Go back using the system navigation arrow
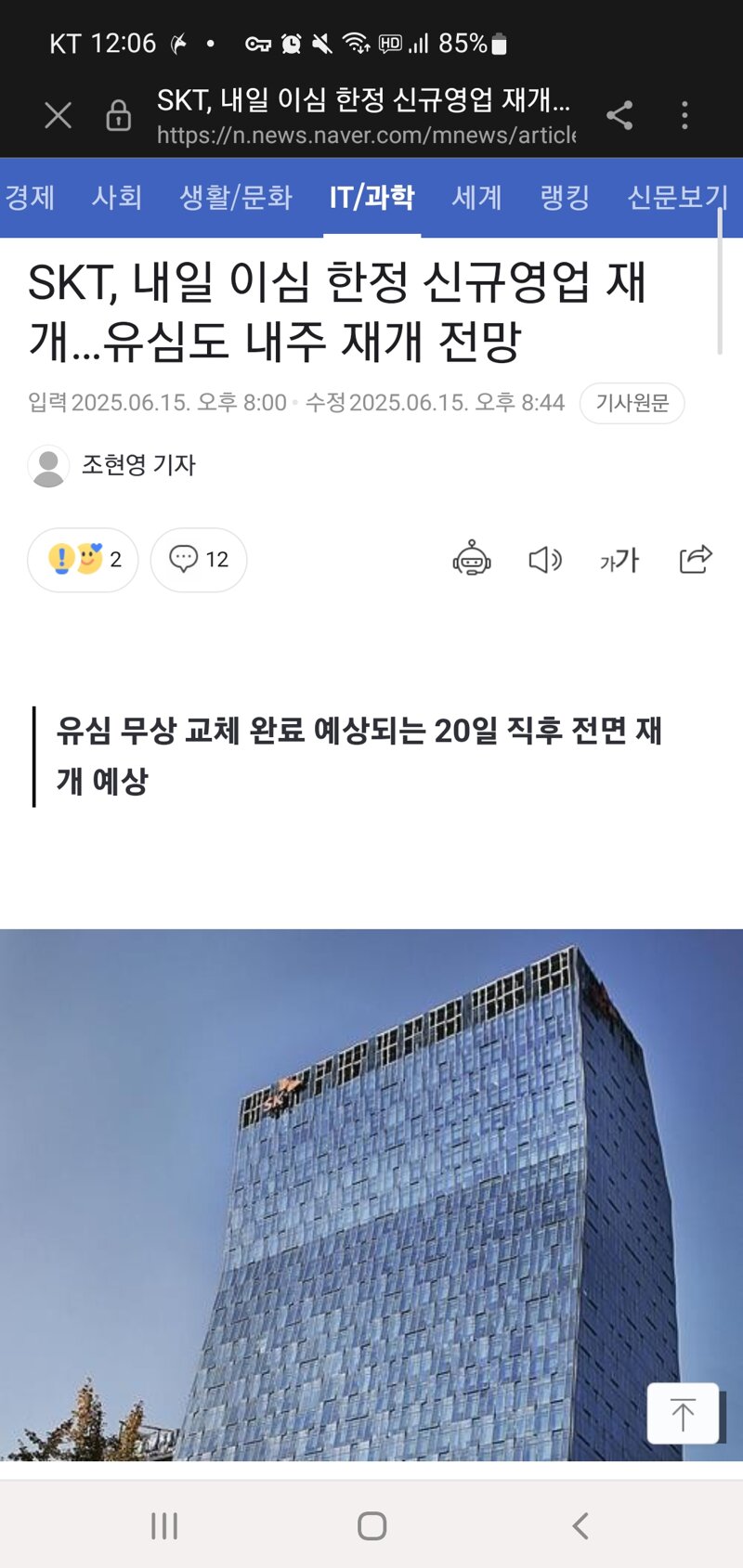Screen dimensions: 743x1568 [x=580, y=1525]
